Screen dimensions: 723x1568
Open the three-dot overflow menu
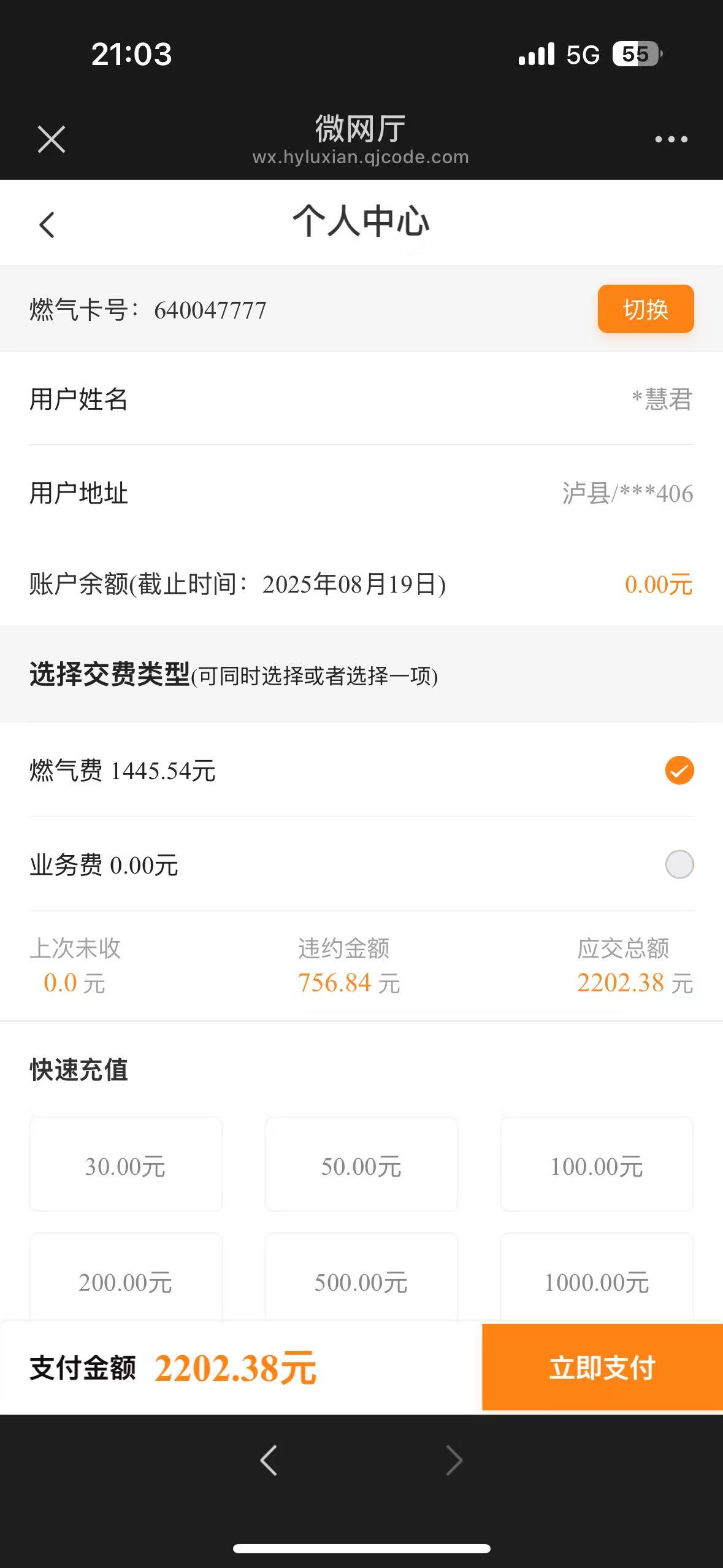(x=671, y=139)
